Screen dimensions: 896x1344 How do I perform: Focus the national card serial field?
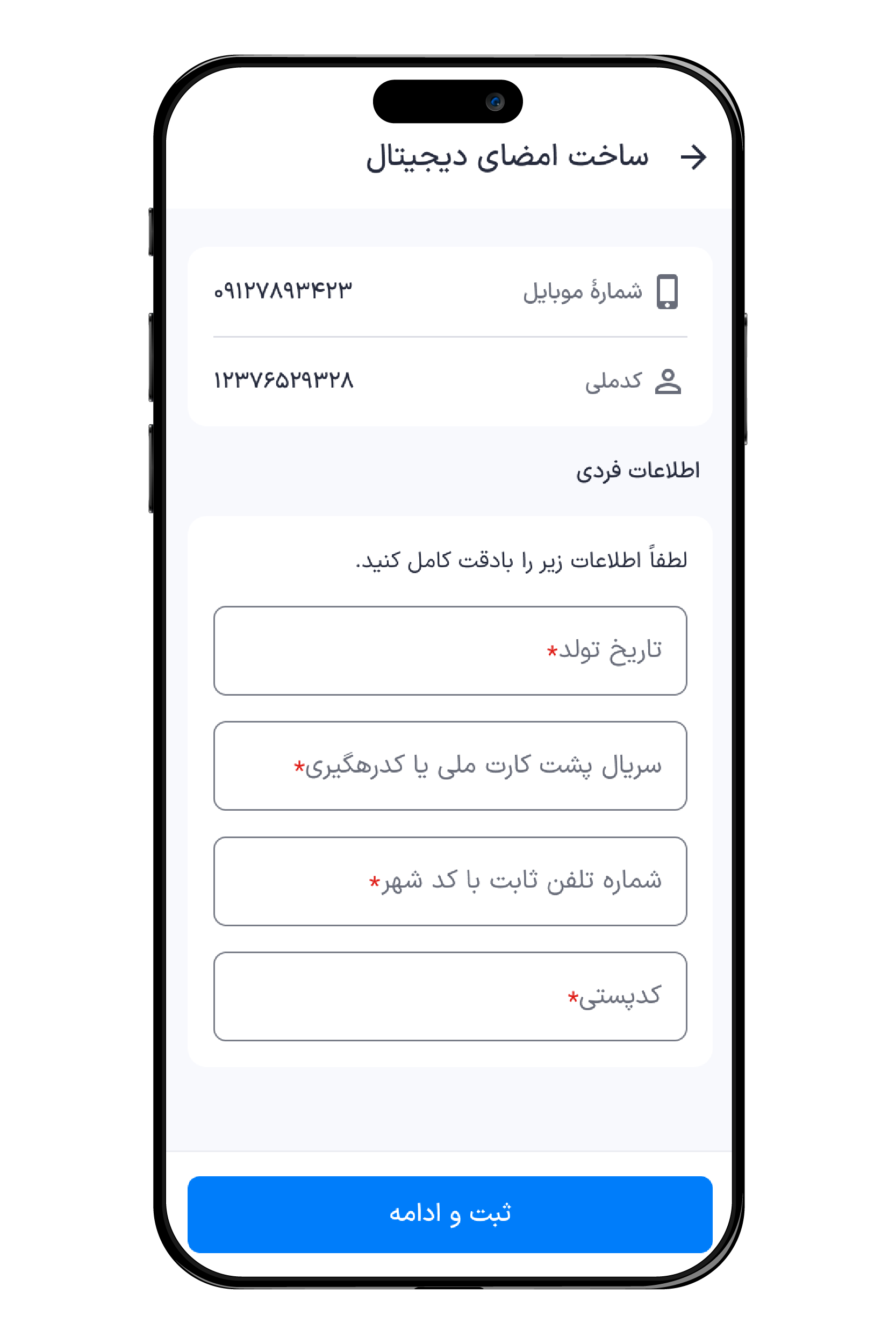(450, 766)
